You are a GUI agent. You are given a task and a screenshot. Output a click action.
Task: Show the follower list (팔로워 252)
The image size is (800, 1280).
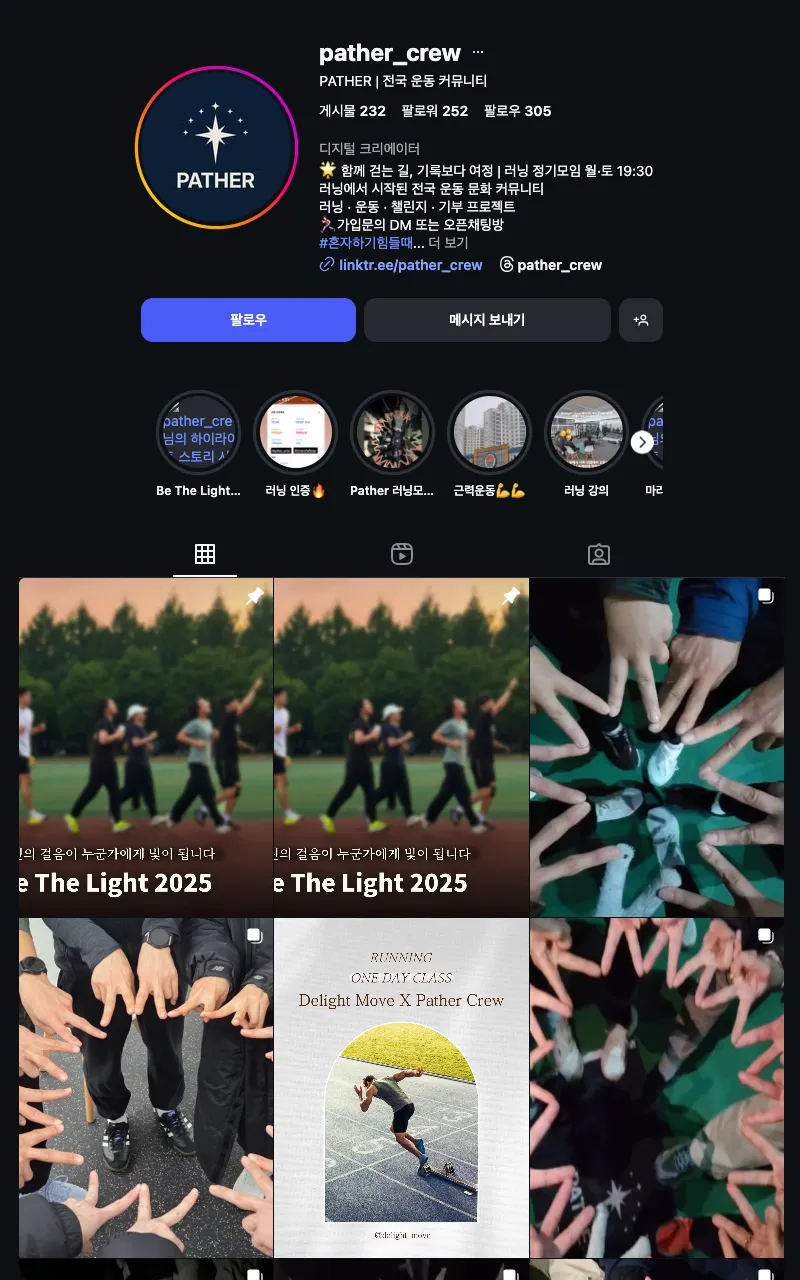434,111
